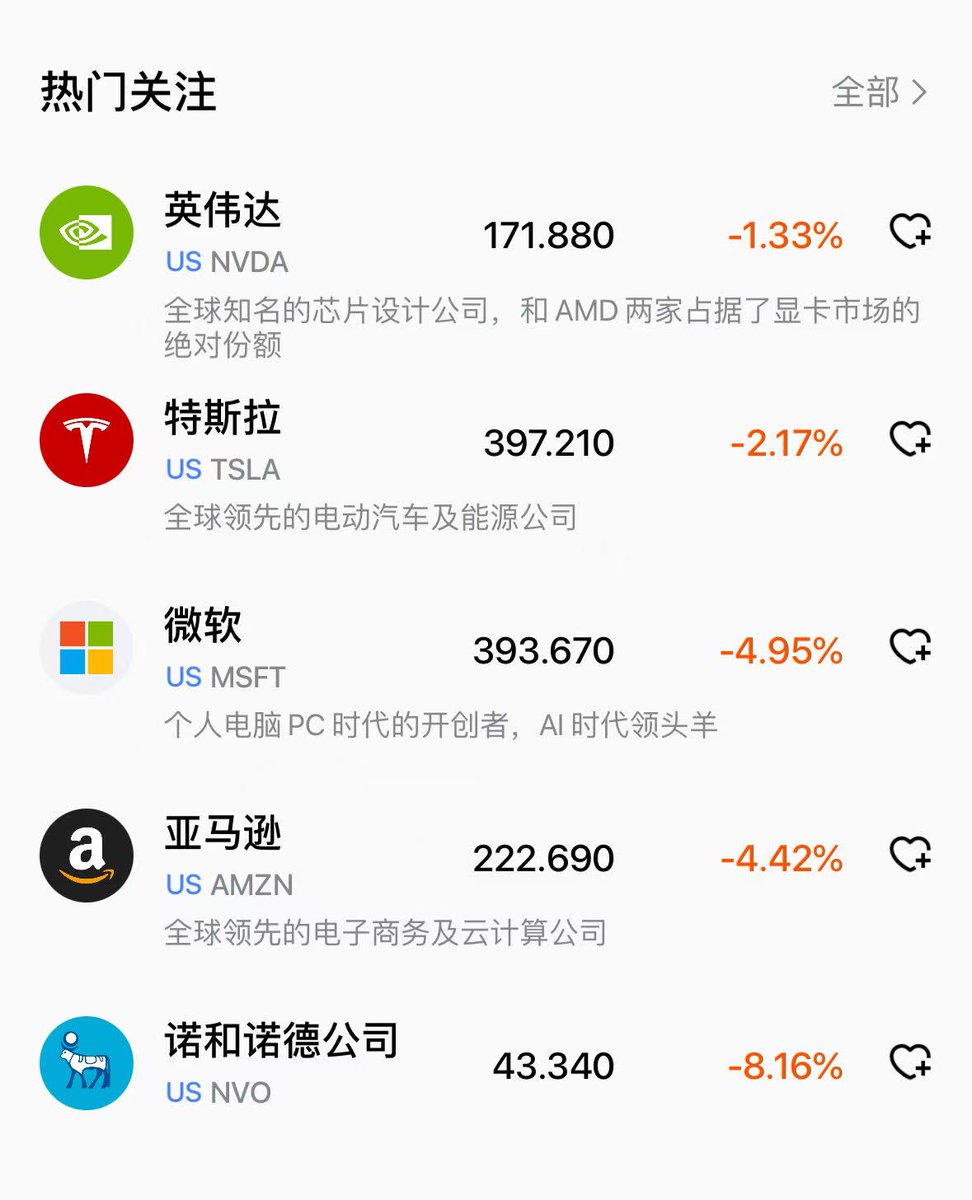
Task: Open the 全部 link for all hot stocks
Action: pyautogui.click(x=879, y=93)
